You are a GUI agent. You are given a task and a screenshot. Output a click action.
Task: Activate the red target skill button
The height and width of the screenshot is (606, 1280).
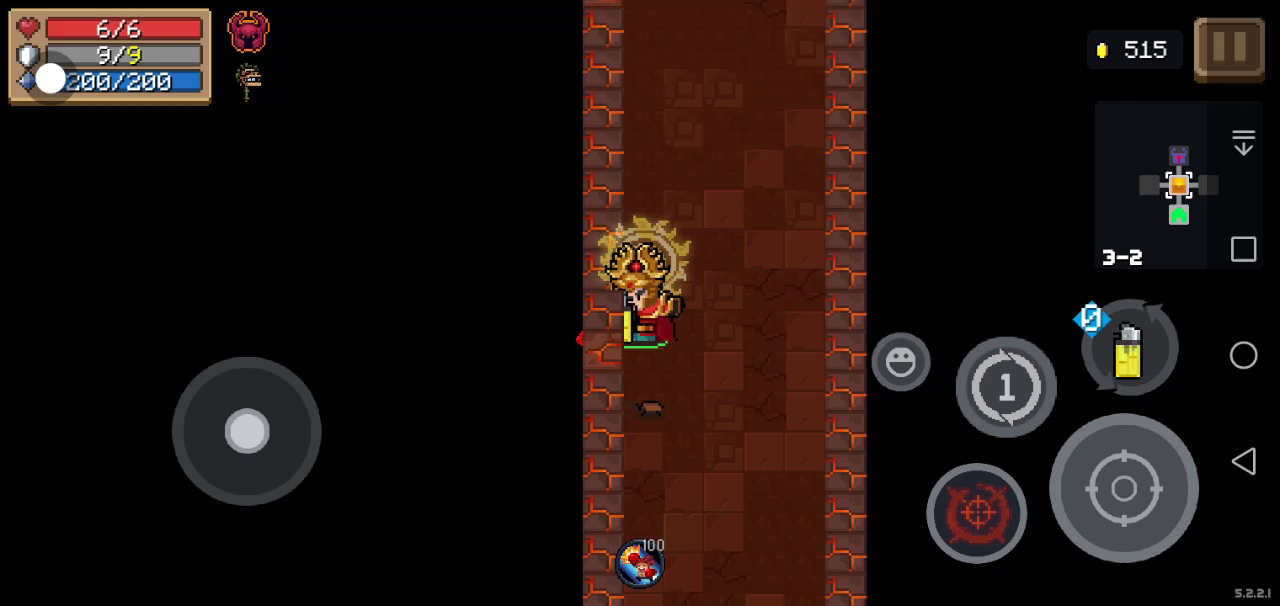click(x=976, y=513)
